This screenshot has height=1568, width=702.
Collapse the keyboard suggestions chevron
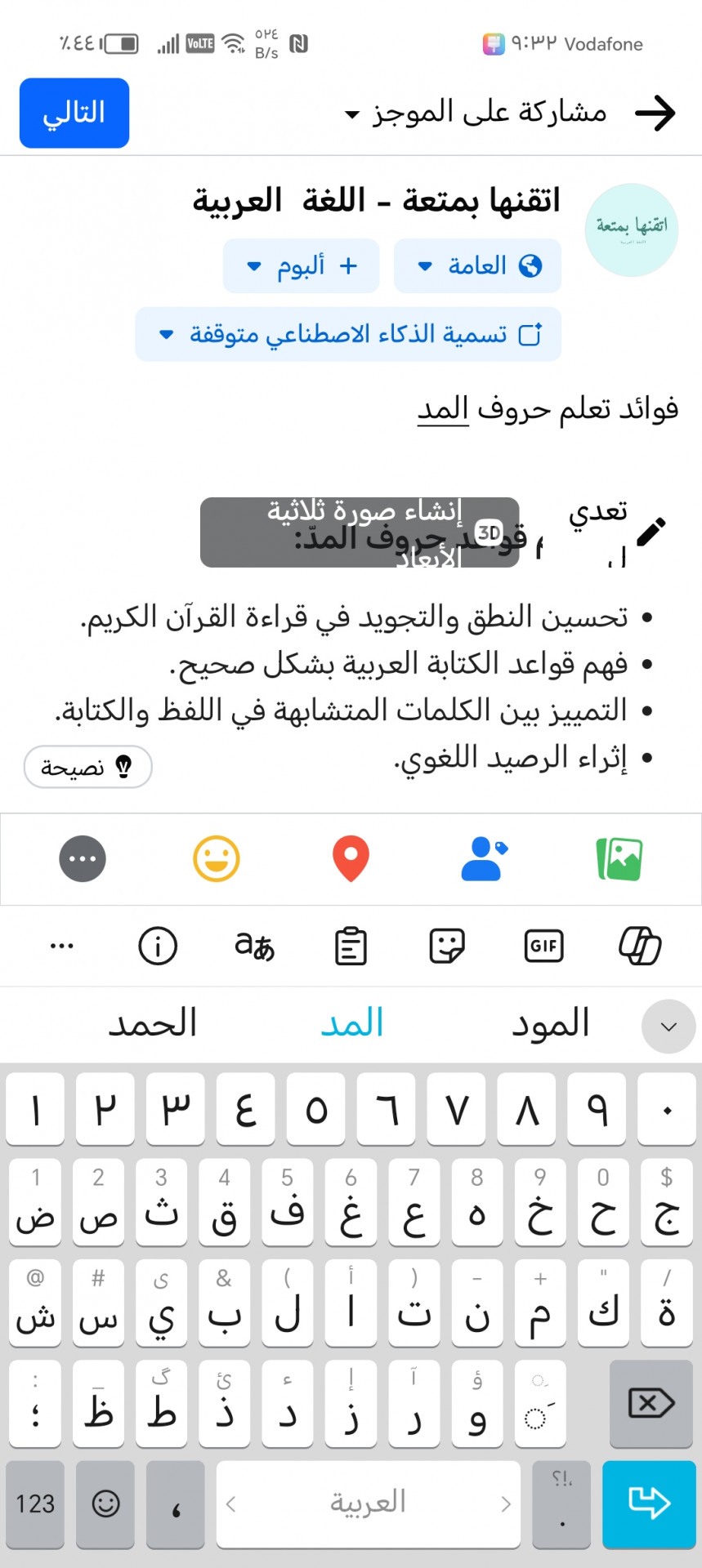[668, 1027]
